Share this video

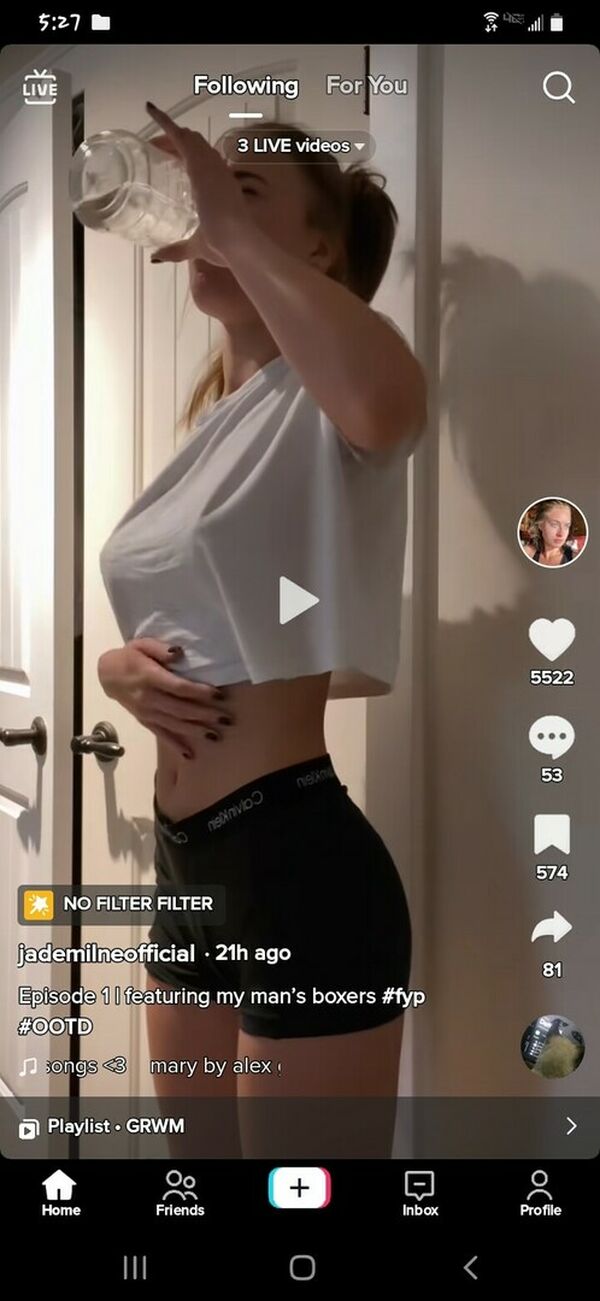coord(552,930)
